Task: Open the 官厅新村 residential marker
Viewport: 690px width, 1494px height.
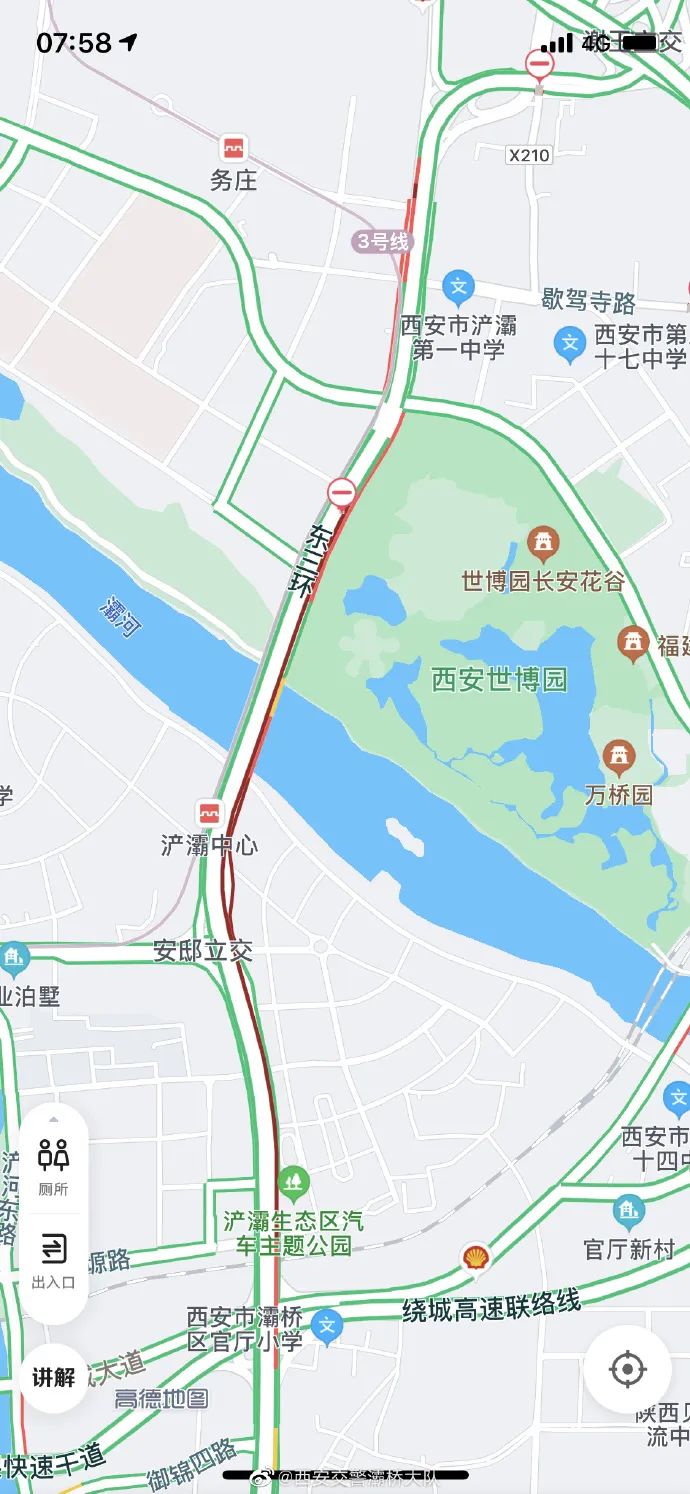Action: pos(629,1213)
